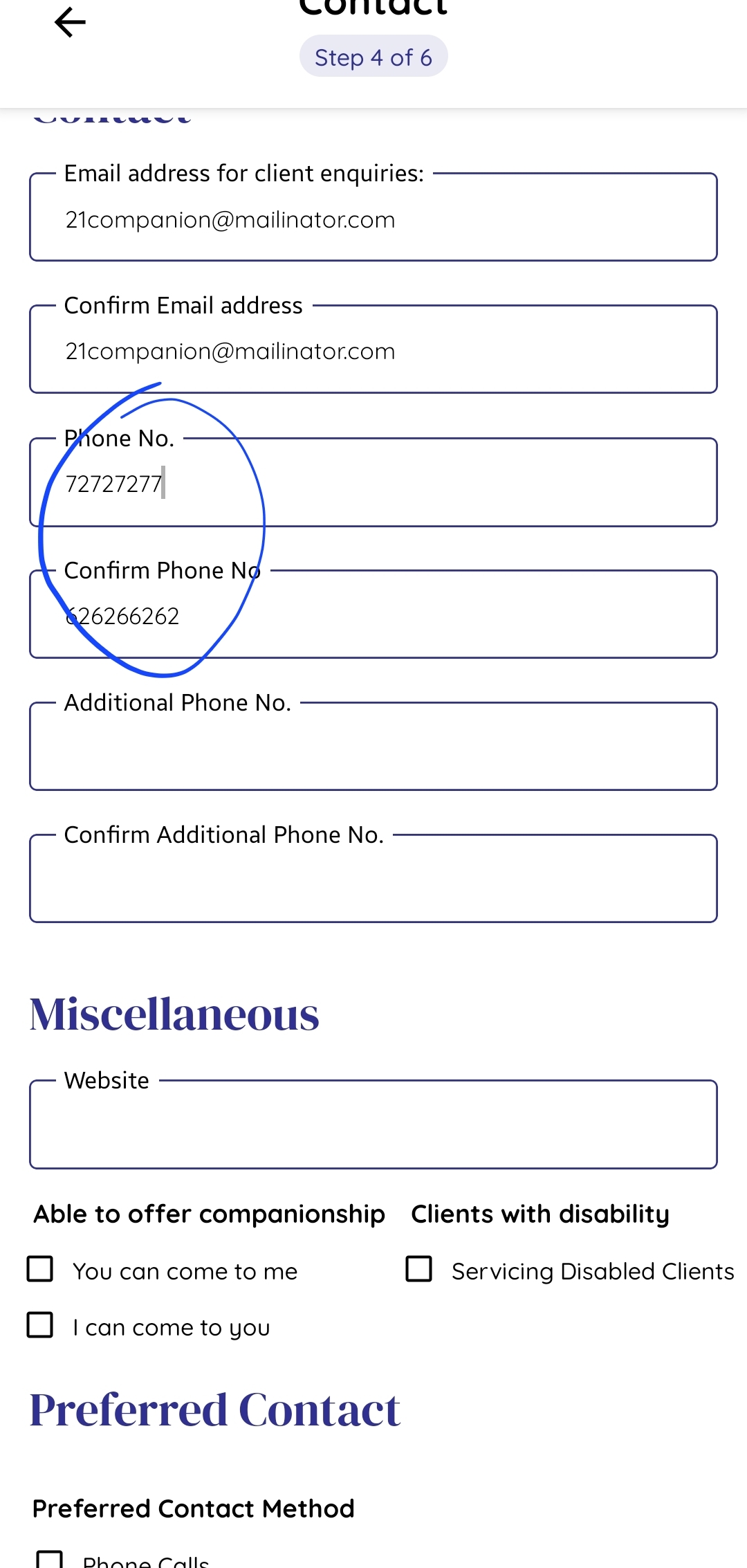Tick the Servicing Disabled Clients checkbox
Image resolution: width=747 pixels, height=1568 pixels.
point(419,1270)
